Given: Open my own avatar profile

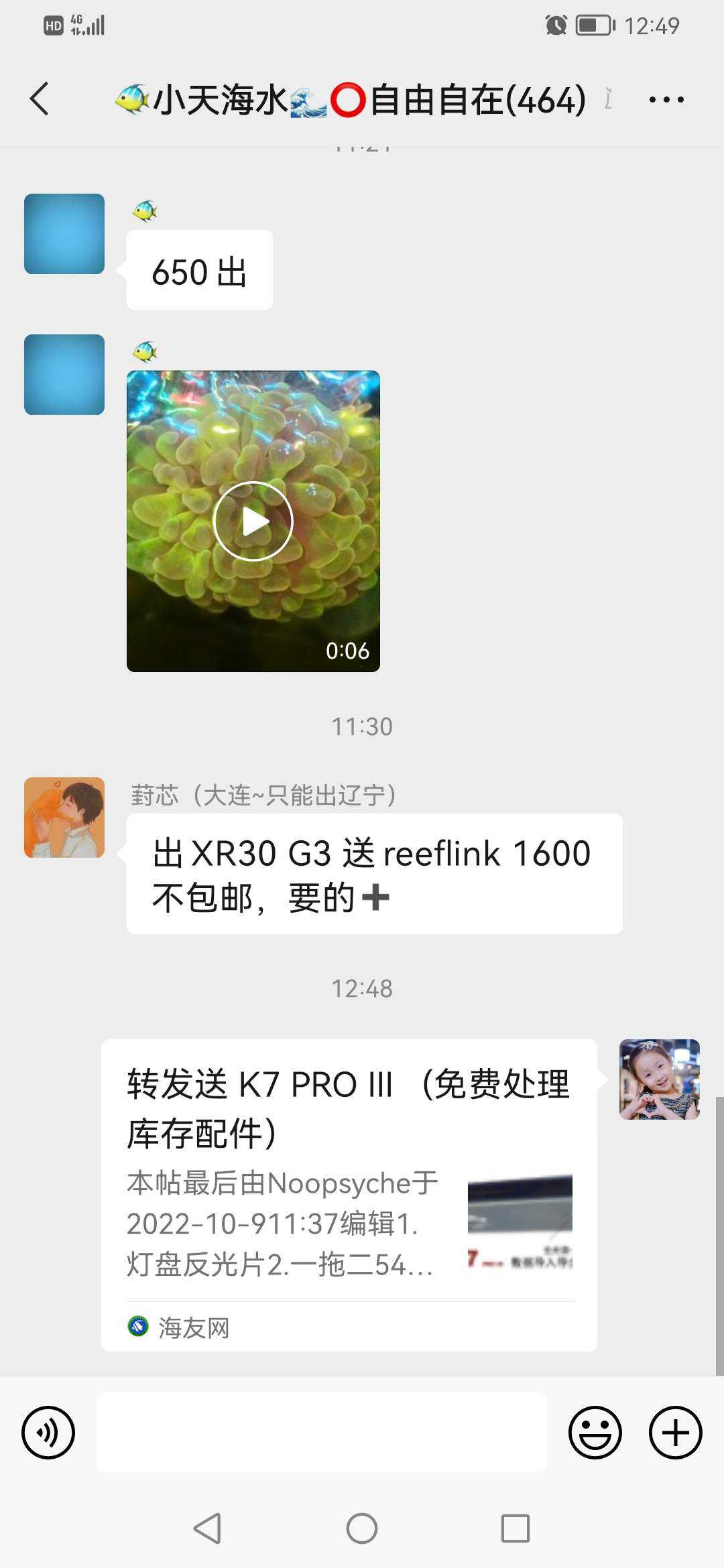Looking at the screenshot, I should coord(659,1080).
